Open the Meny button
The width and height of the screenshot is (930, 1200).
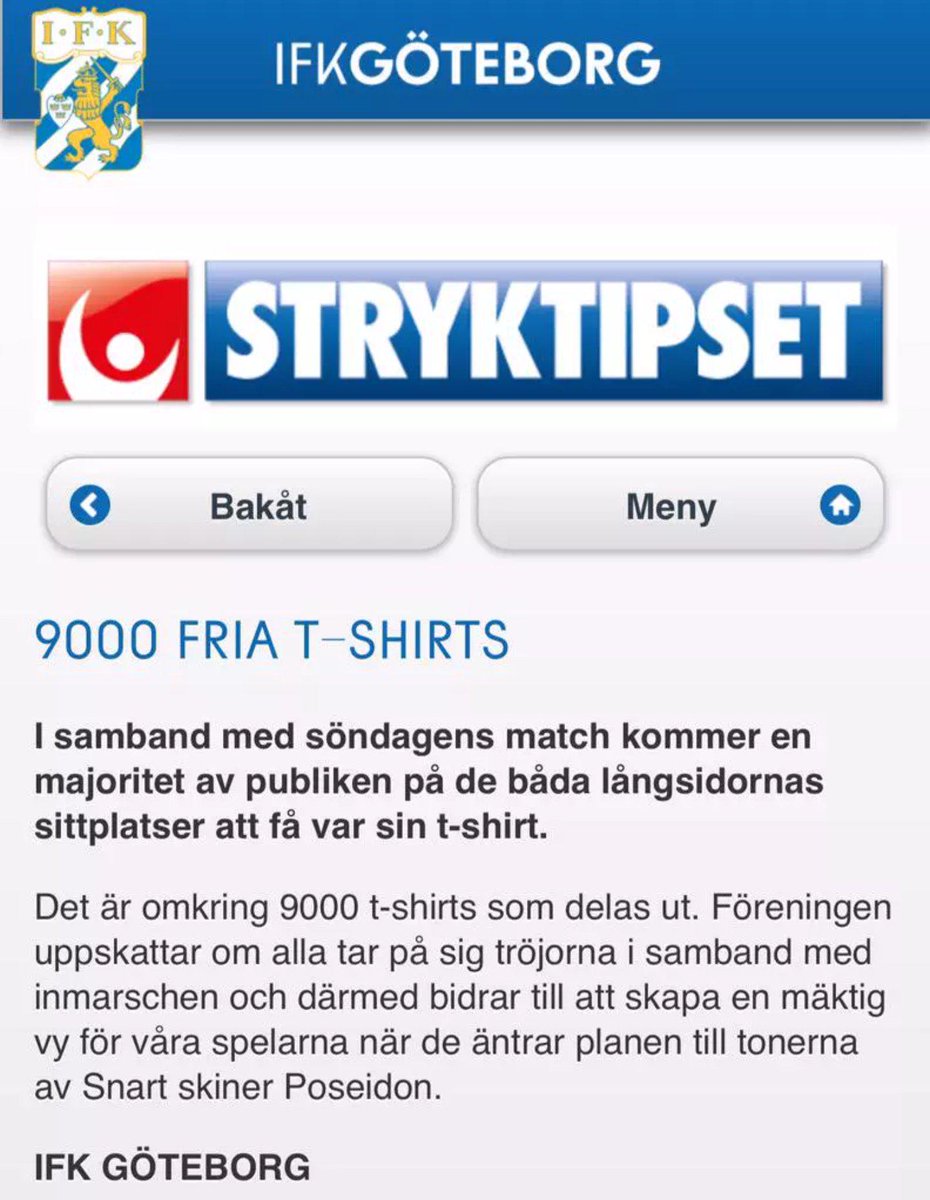coord(681,505)
